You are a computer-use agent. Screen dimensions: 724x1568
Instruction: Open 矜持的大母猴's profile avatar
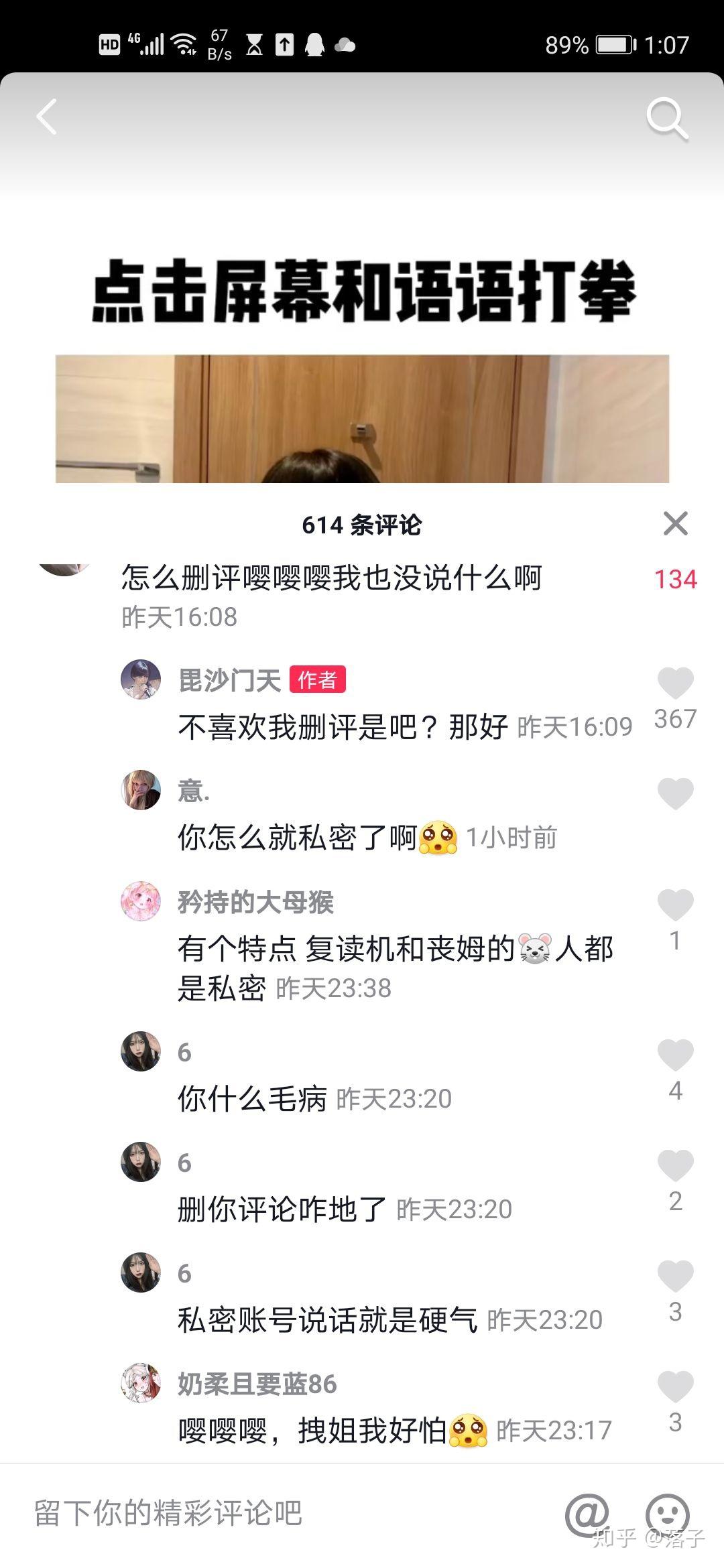coord(141,901)
